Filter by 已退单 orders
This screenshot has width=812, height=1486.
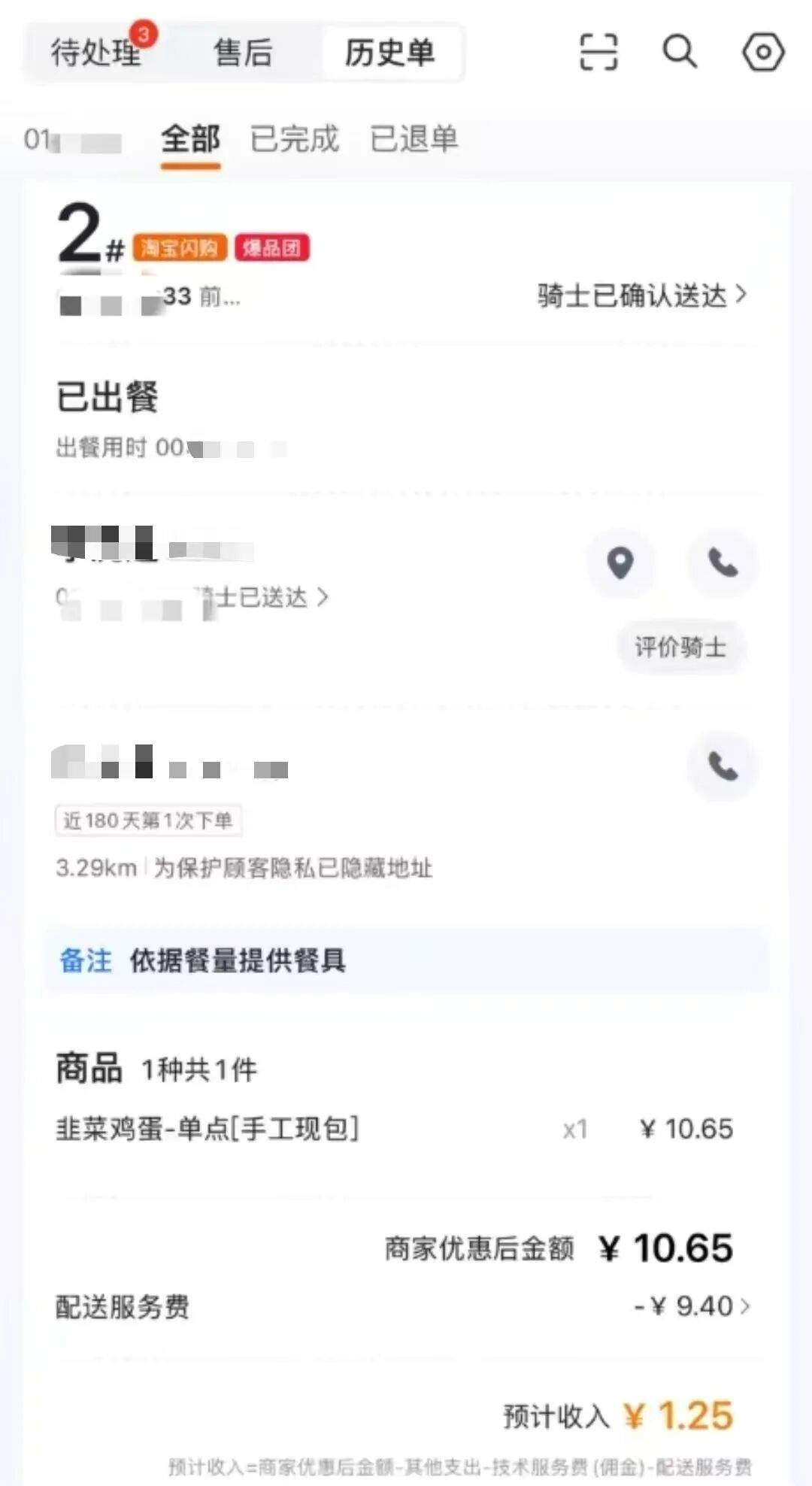414,139
